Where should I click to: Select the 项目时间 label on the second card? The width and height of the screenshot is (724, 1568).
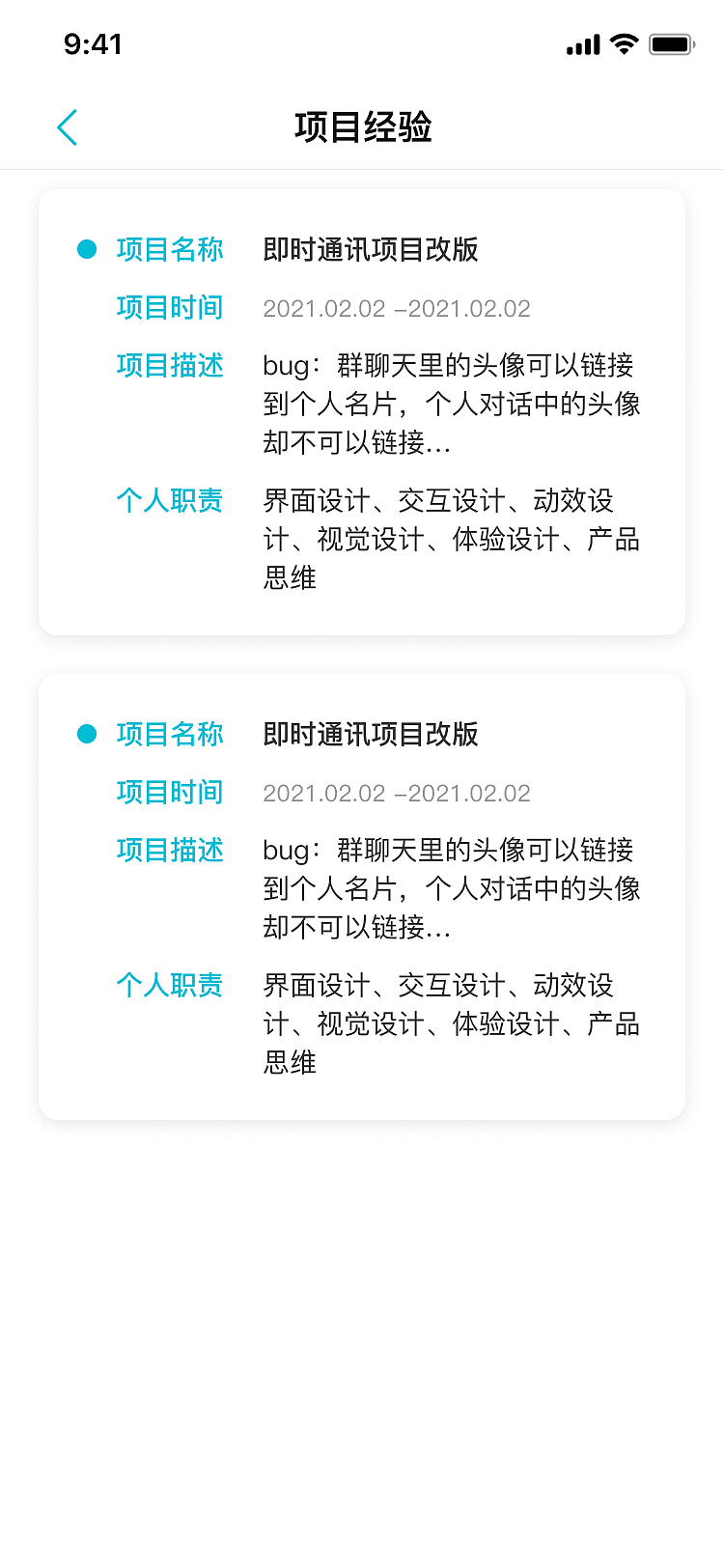pos(169,792)
